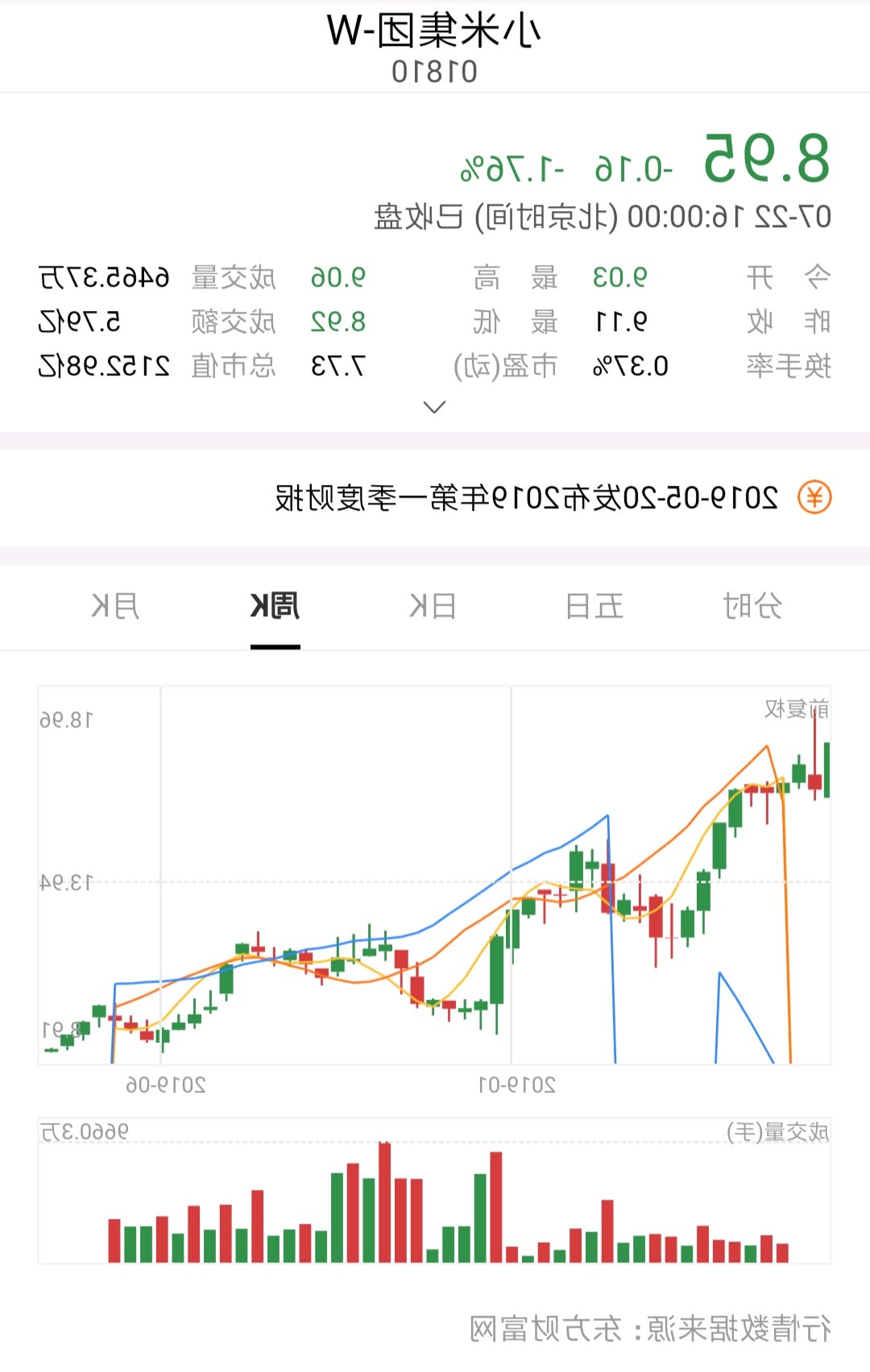Show the 周K weekly chart
The image size is (870, 1372).
[275, 606]
